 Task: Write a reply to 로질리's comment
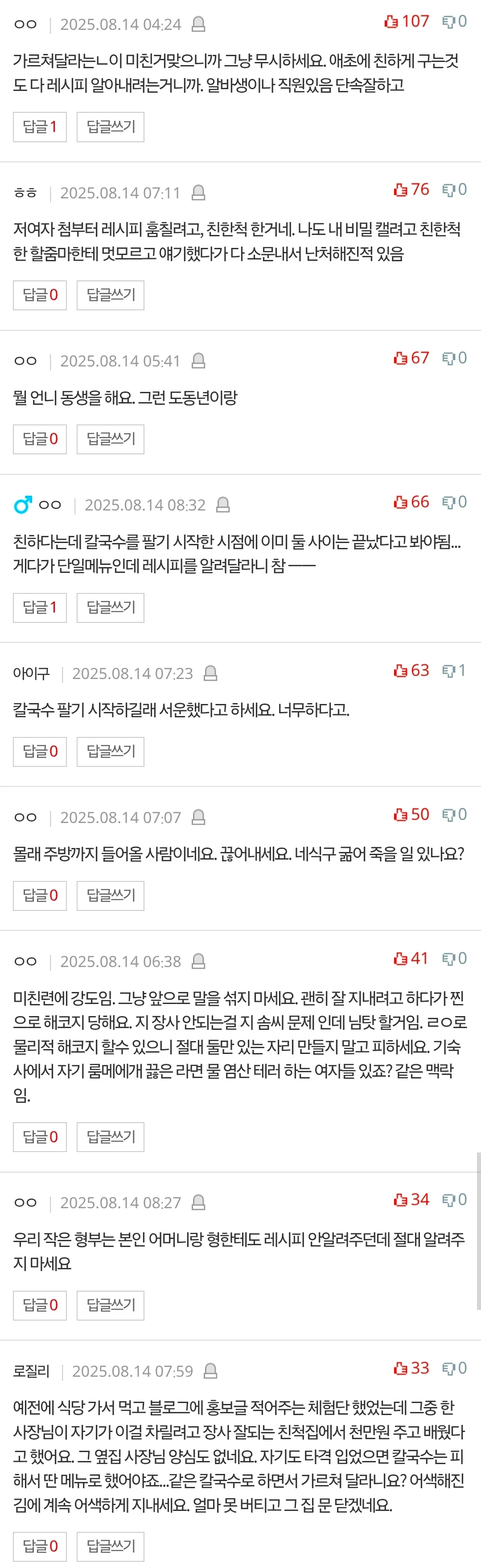[x=110, y=1546]
